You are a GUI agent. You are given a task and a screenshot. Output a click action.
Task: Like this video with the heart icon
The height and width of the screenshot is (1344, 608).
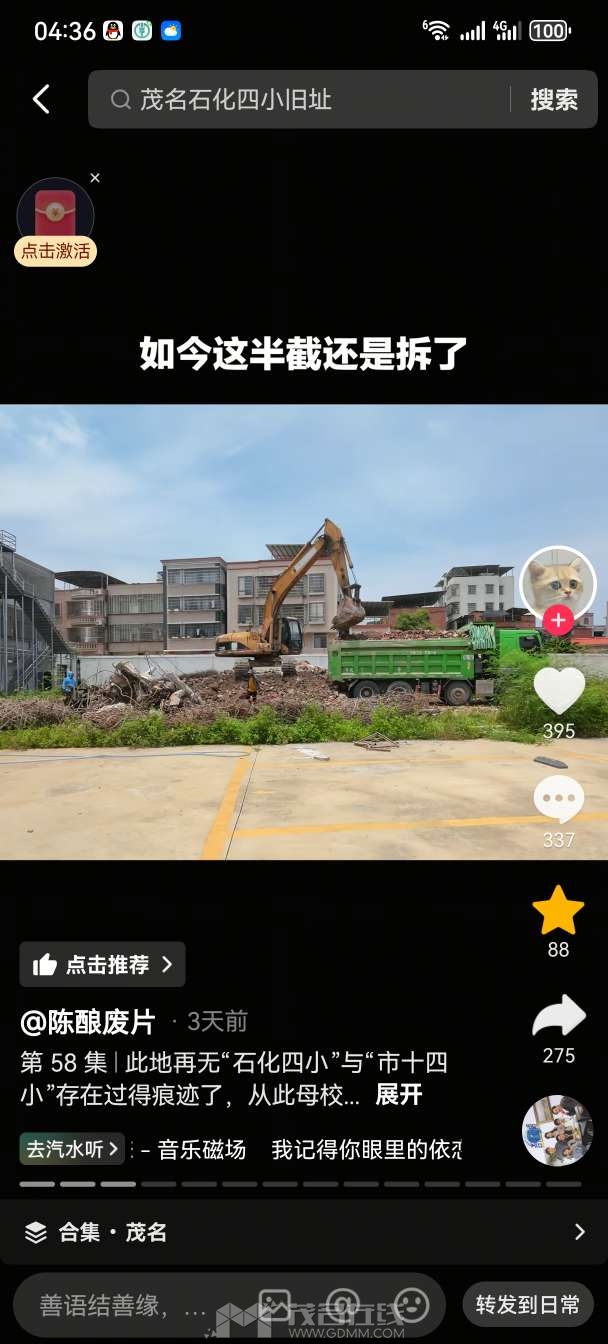click(x=558, y=691)
